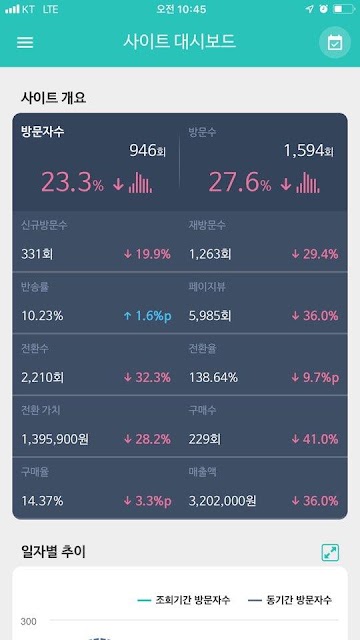Select the 구매율 metric cell
Viewport: 360px width, 640px height.
(96, 488)
